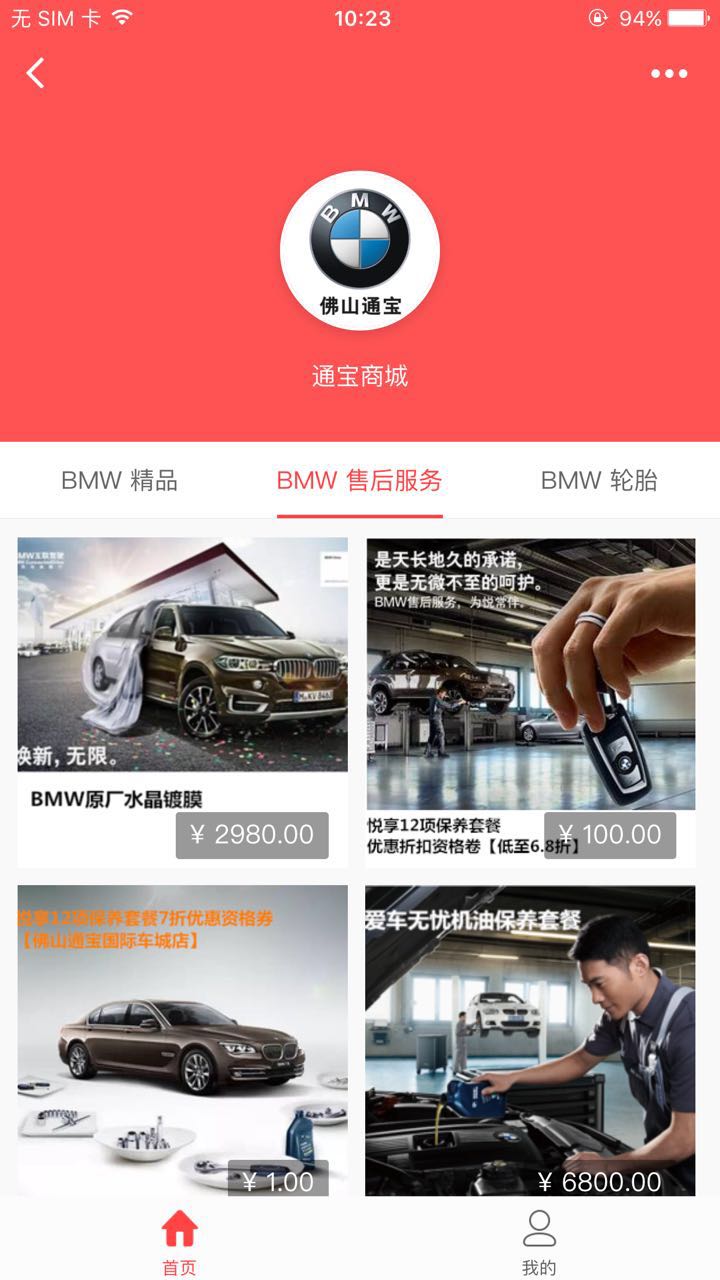Open the 爱车无忧机油保养套餐 product card
The width and height of the screenshot is (720, 1280).
point(530,1040)
